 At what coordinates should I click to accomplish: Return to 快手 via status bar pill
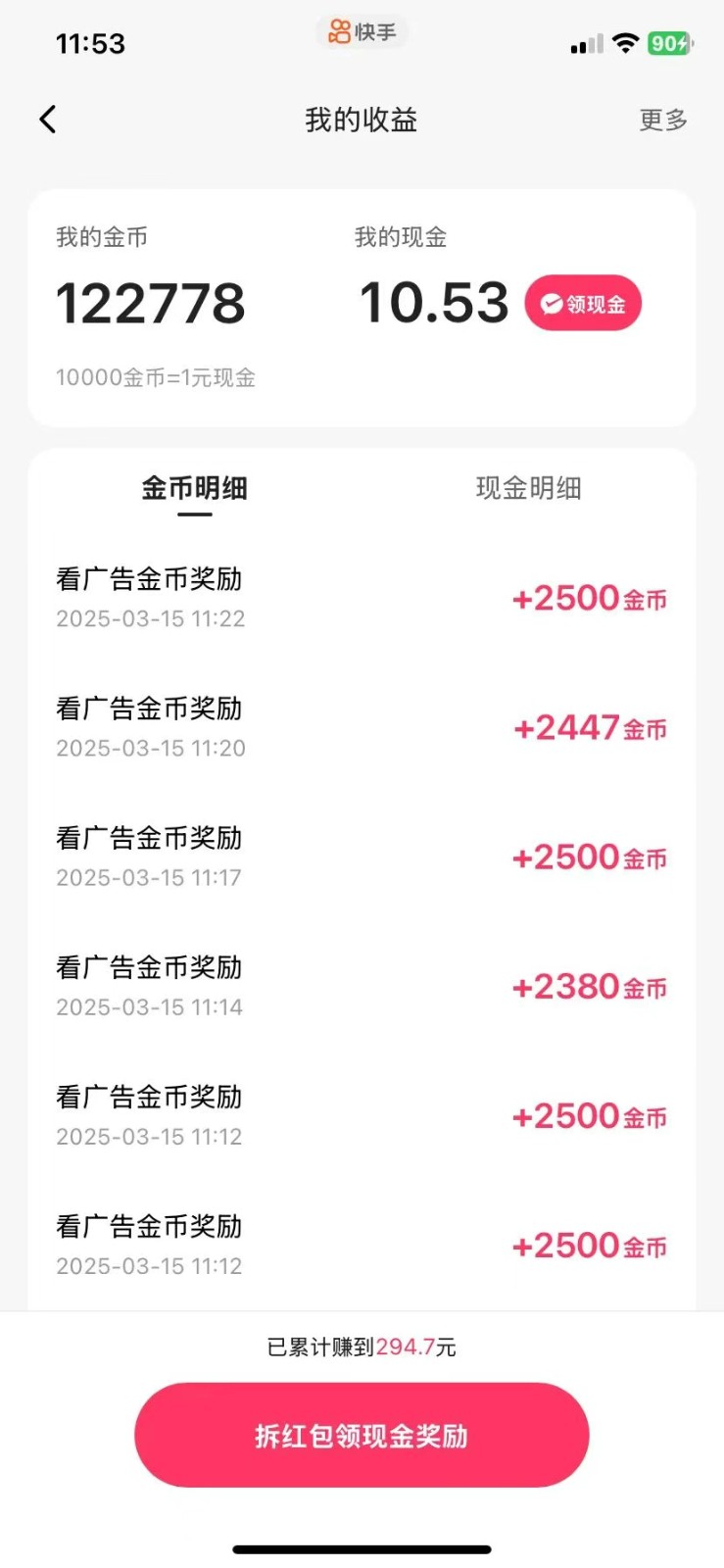362,32
